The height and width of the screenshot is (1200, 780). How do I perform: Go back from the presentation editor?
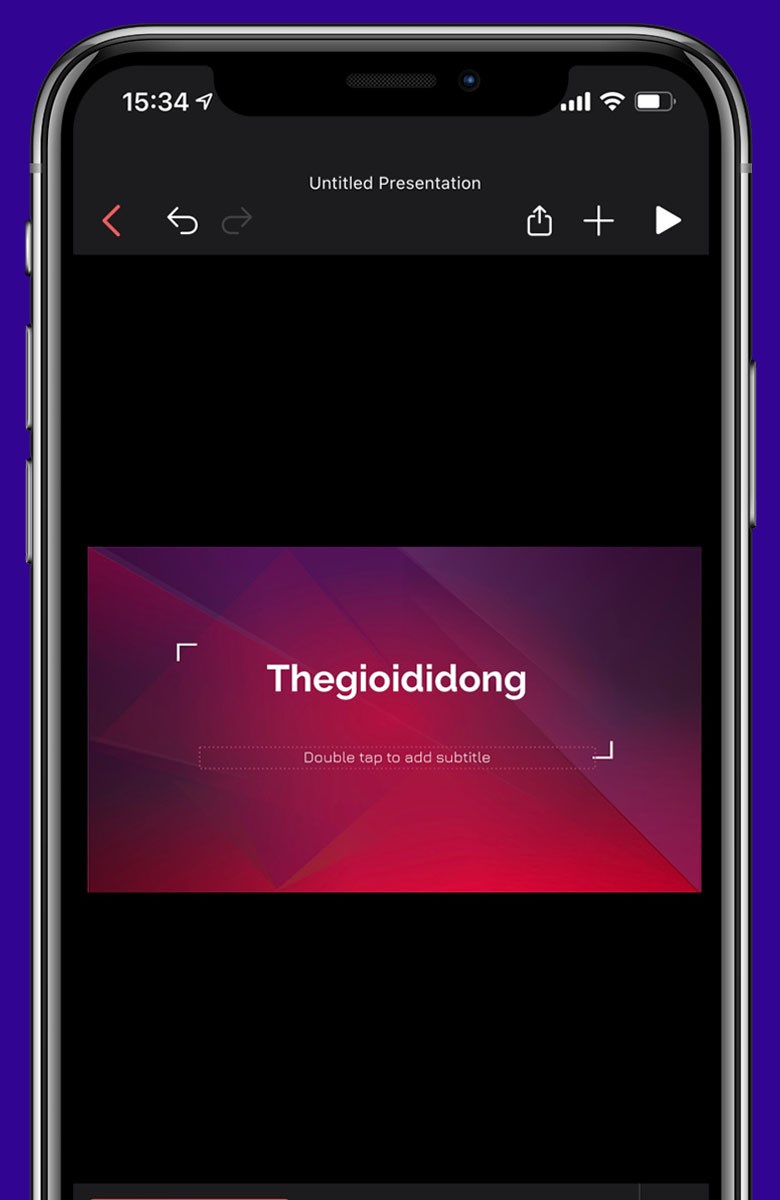112,221
